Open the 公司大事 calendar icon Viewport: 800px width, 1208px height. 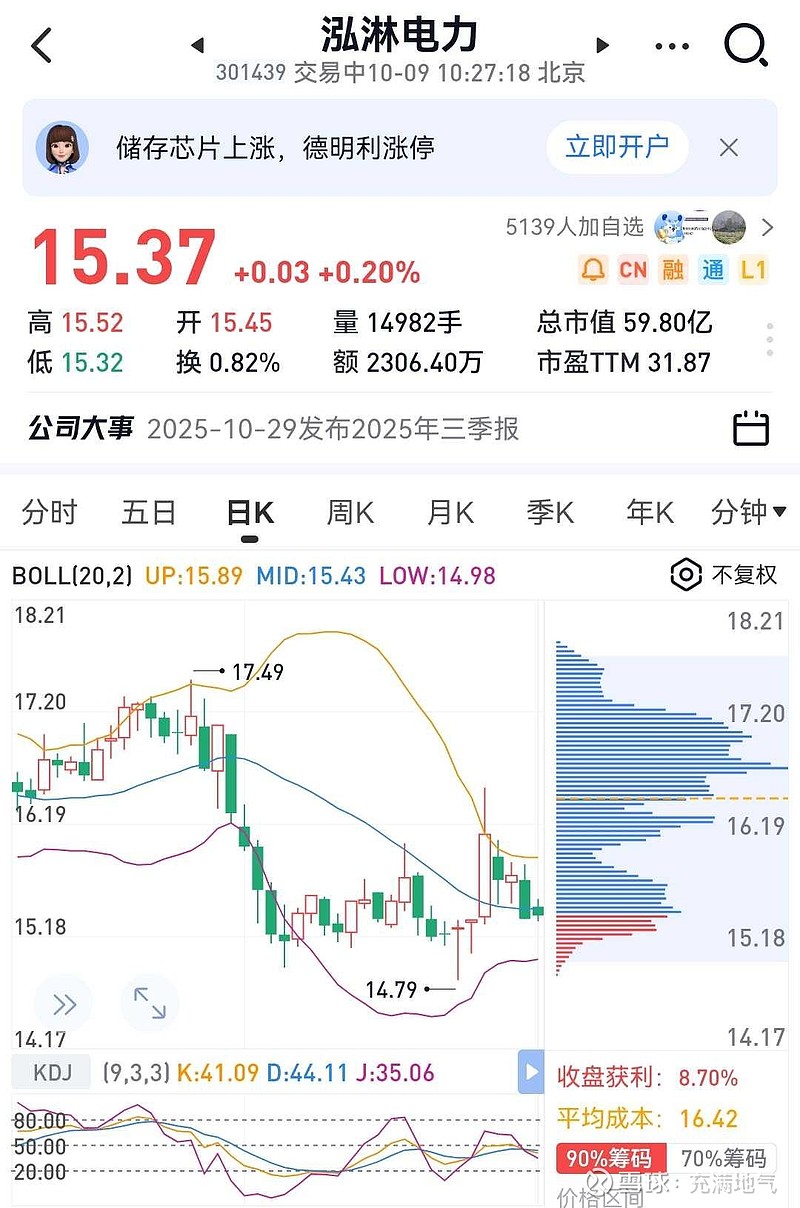pos(751,428)
